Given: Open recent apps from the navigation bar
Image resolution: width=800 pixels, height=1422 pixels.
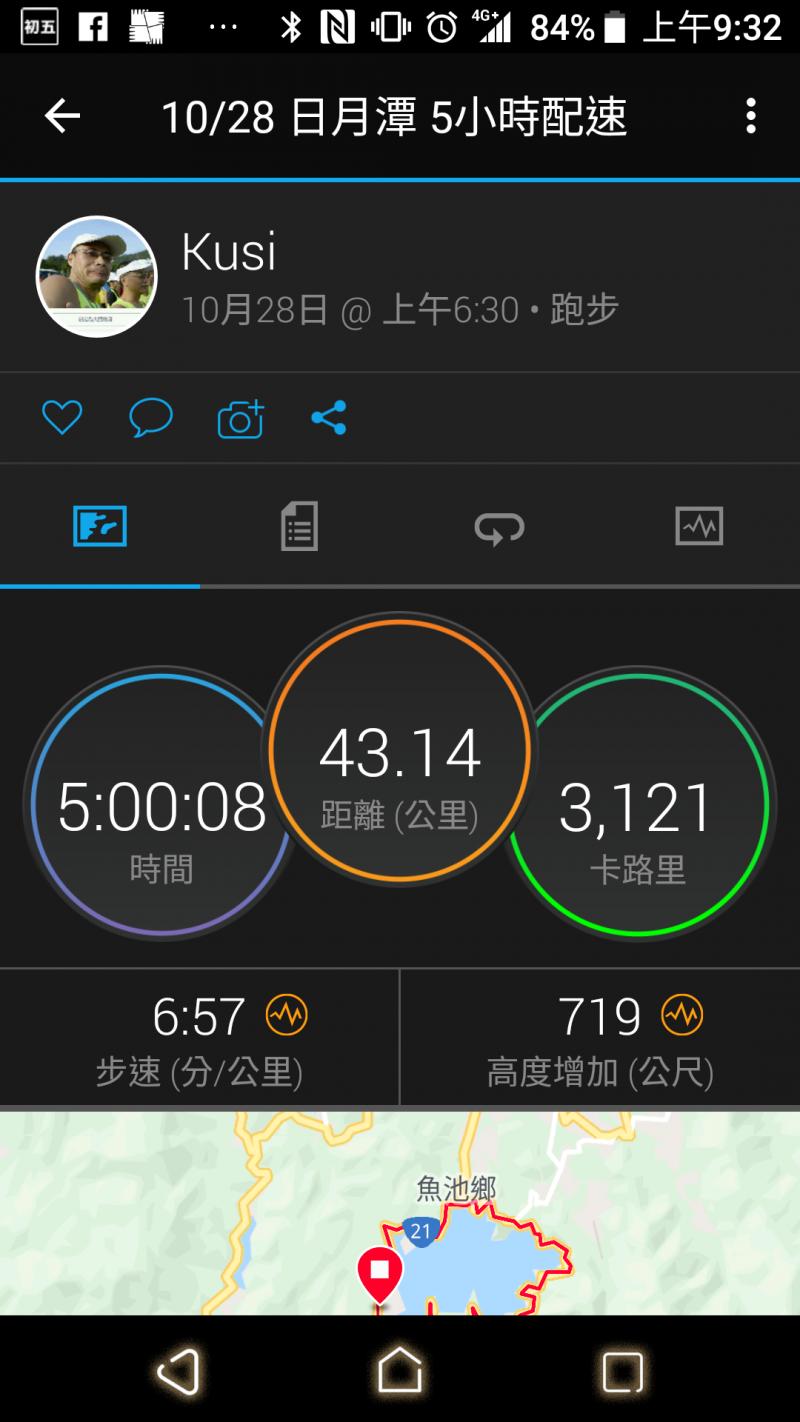Looking at the screenshot, I should pos(622,1370).
